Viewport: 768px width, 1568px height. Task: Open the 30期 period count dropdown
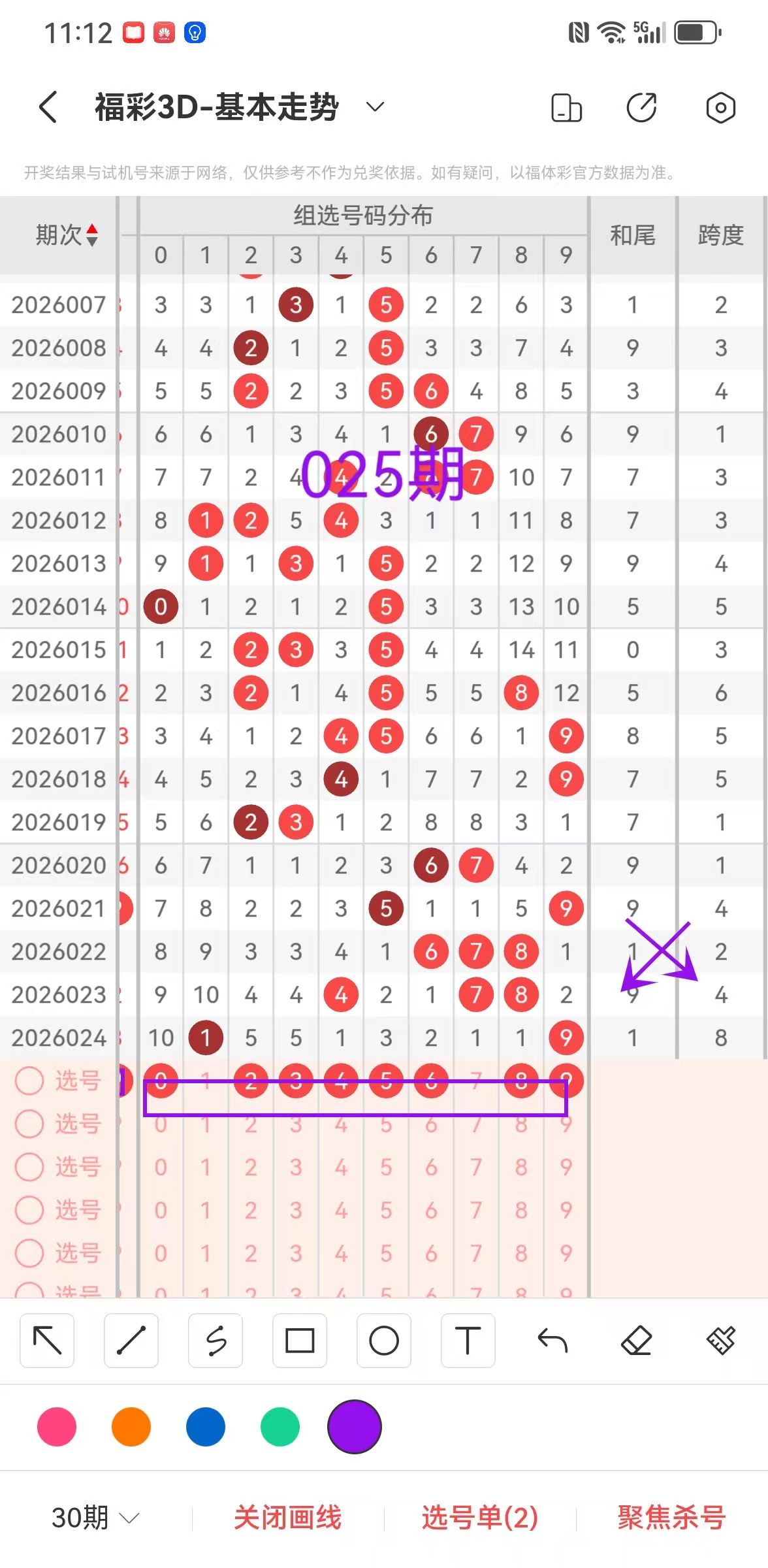click(x=95, y=1517)
